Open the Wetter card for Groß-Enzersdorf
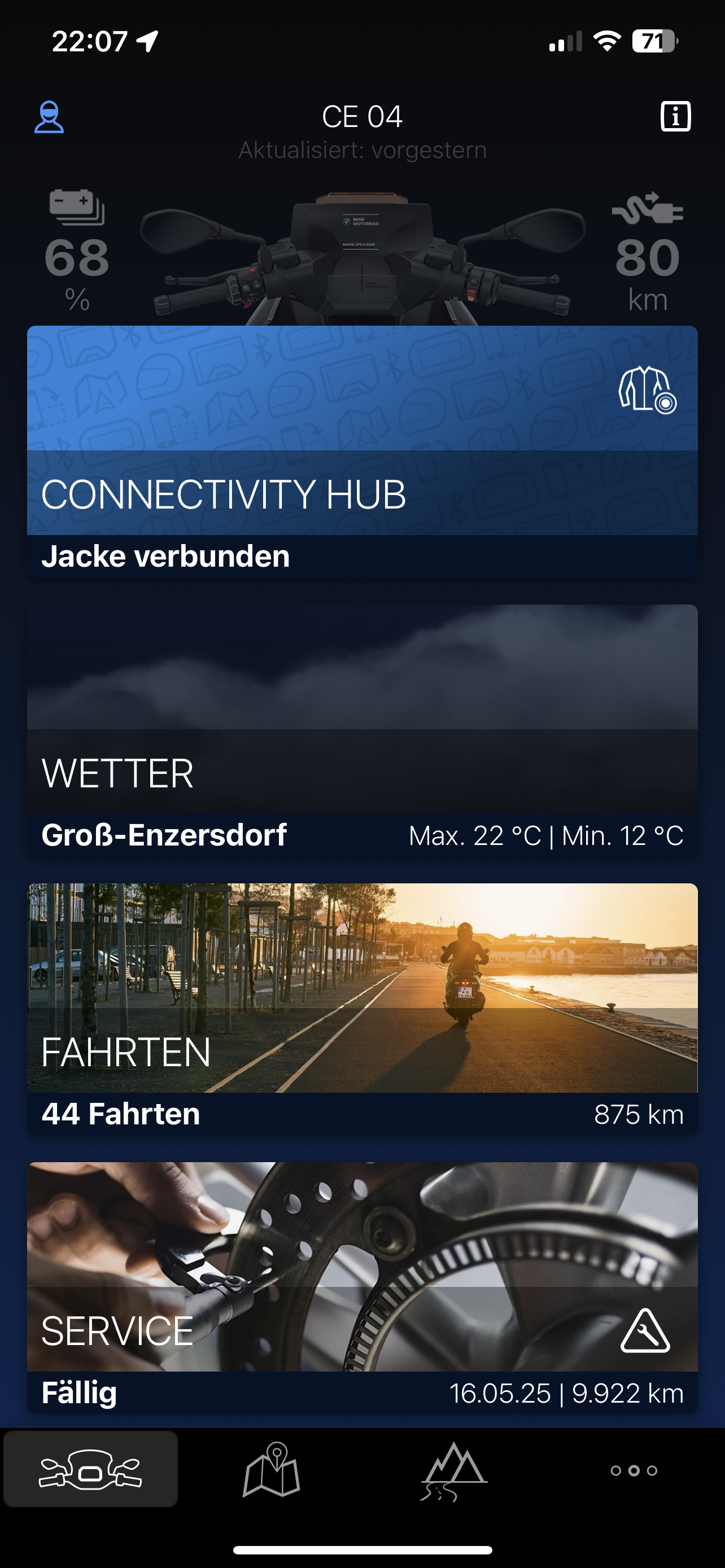 point(362,730)
